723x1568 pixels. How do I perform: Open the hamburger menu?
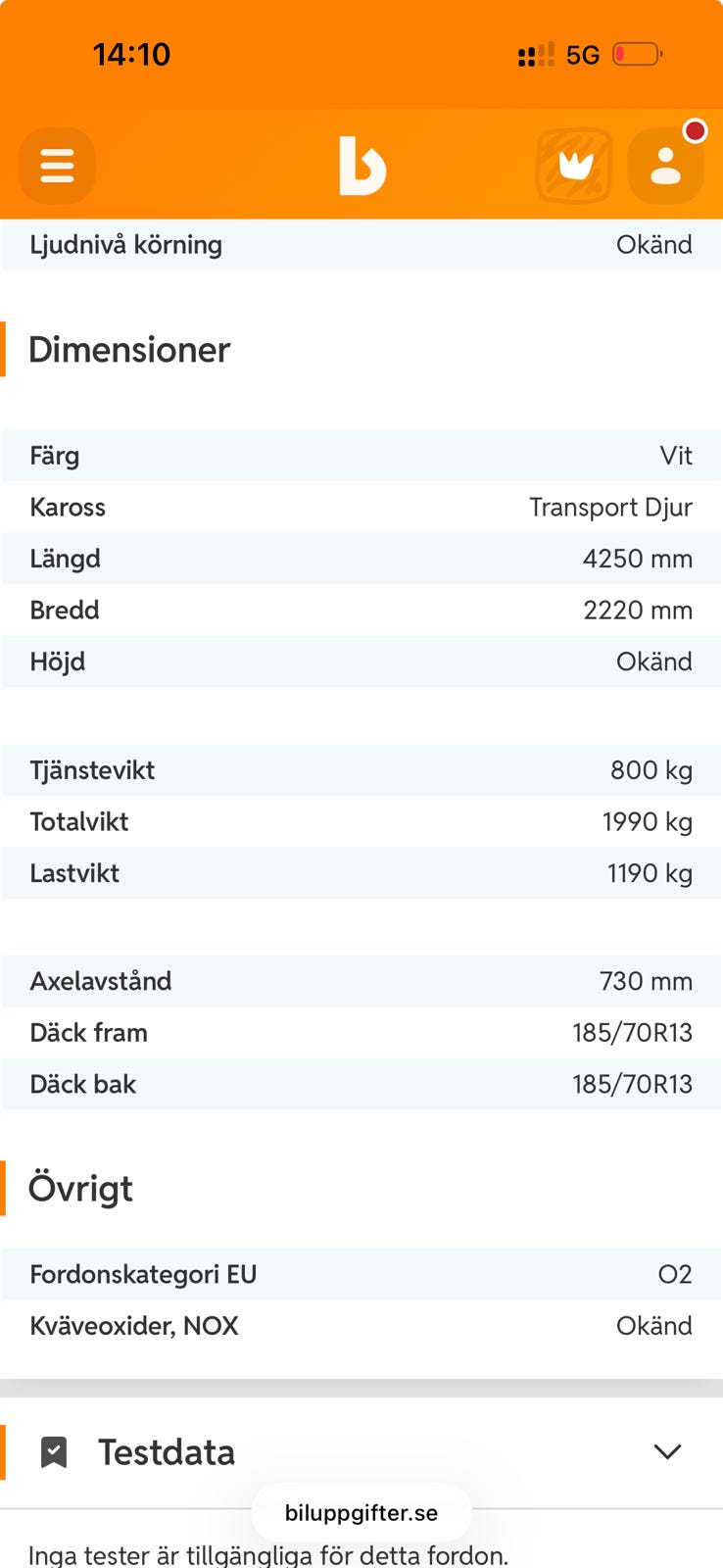coord(57,166)
